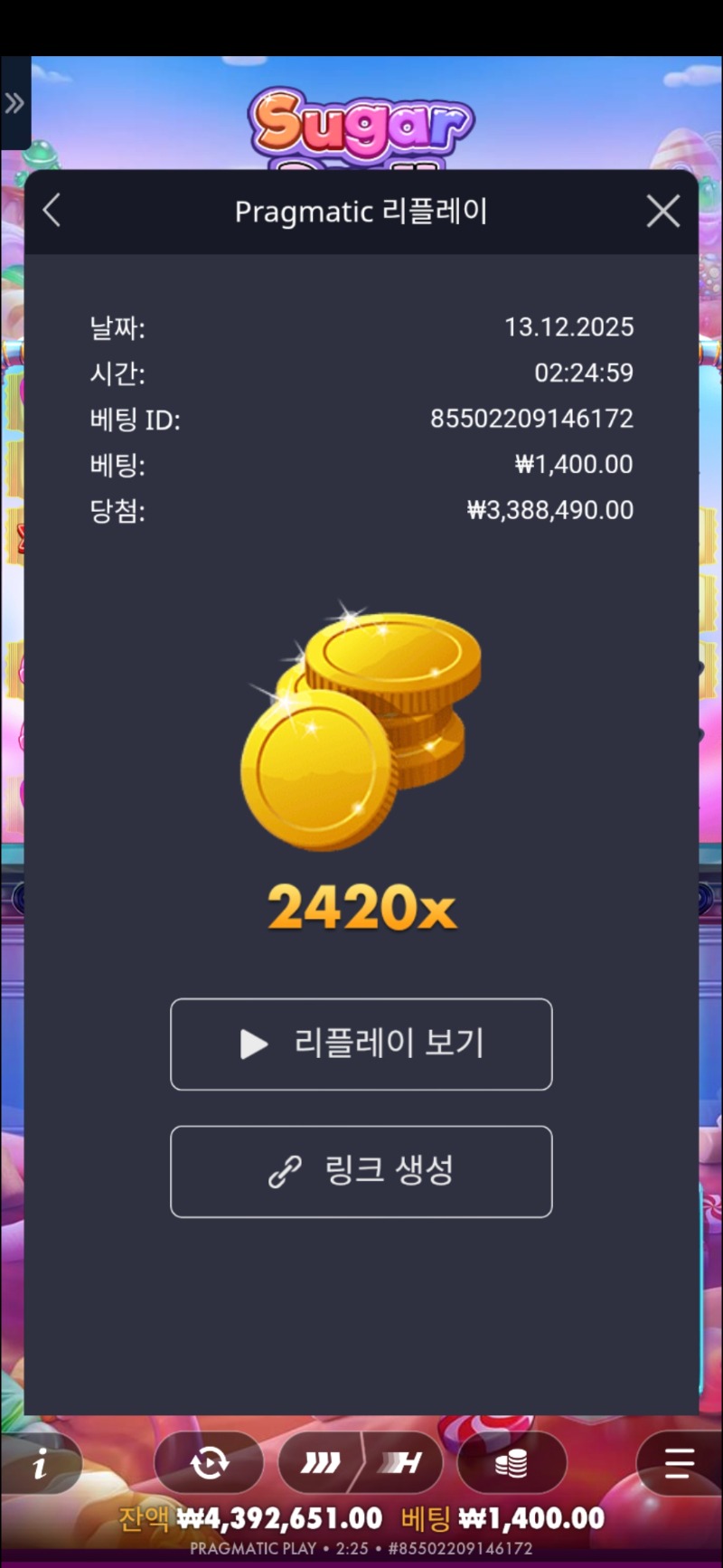
Task: Click the gold coins winnings graphic
Action: click(360, 732)
